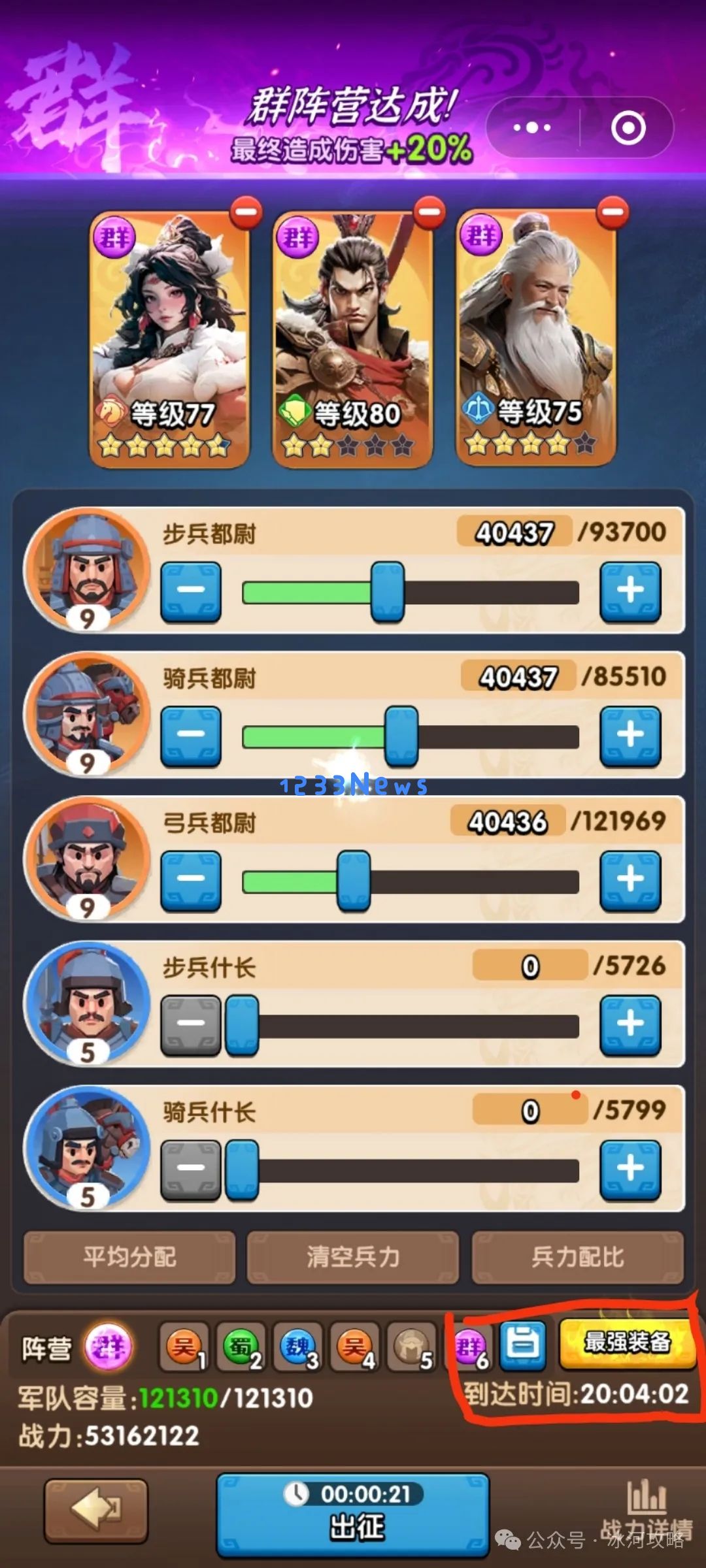
Task: Remove the level 75 hero from lineup
Action: (x=613, y=213)
